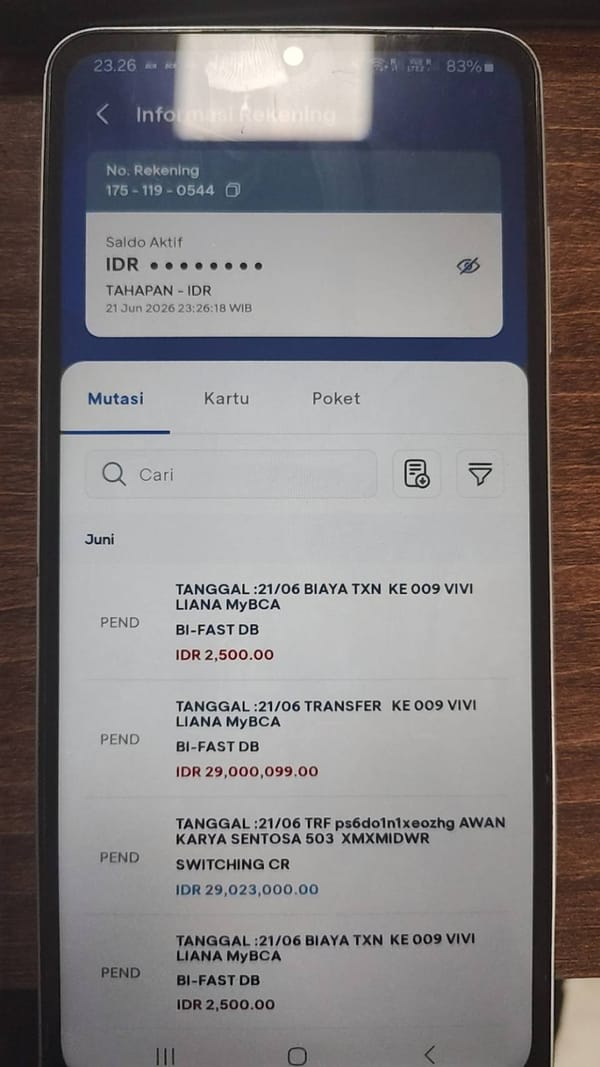Screen dimensions: 600x1067
Task: Copy the account number 175-119-0544
Action: tap(233, 190)
